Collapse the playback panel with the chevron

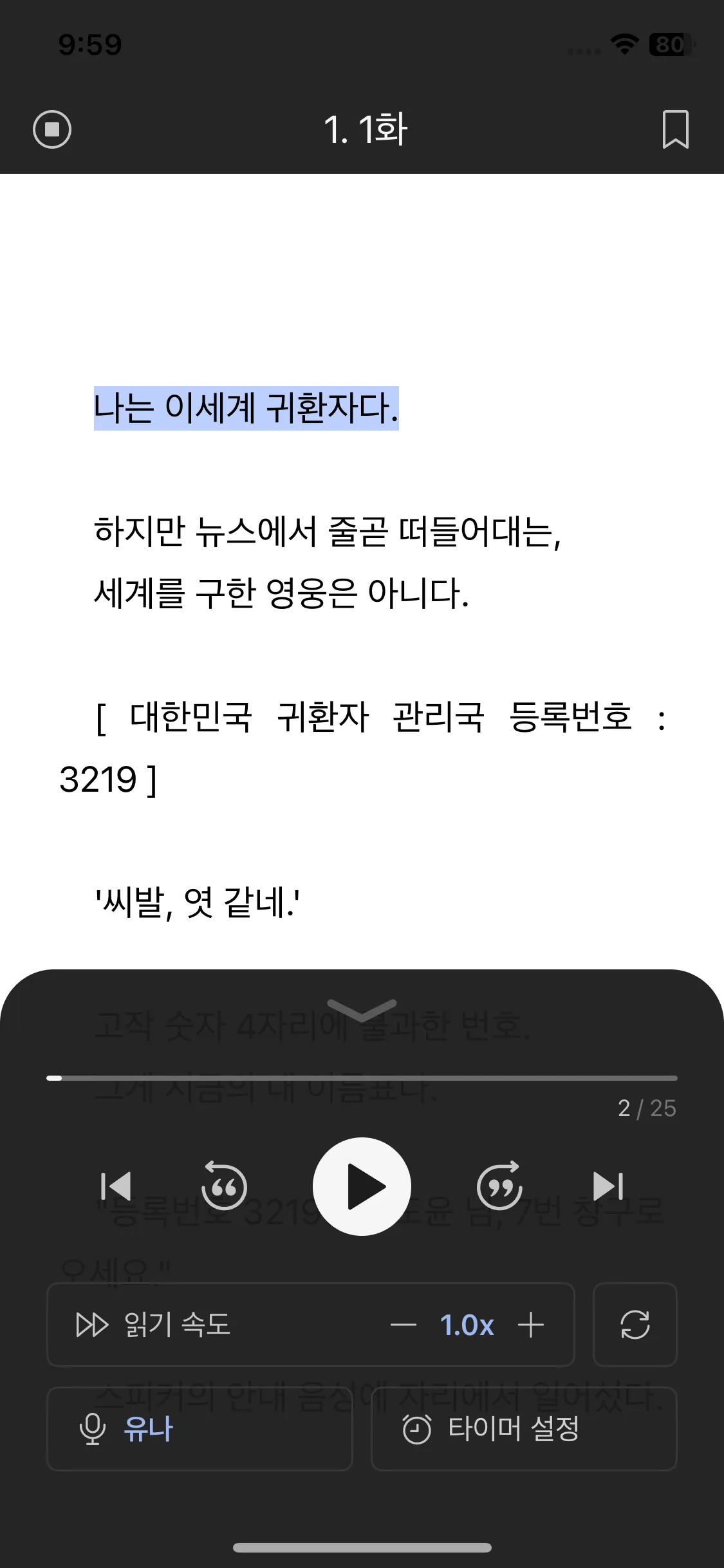tap(362, 1009)
